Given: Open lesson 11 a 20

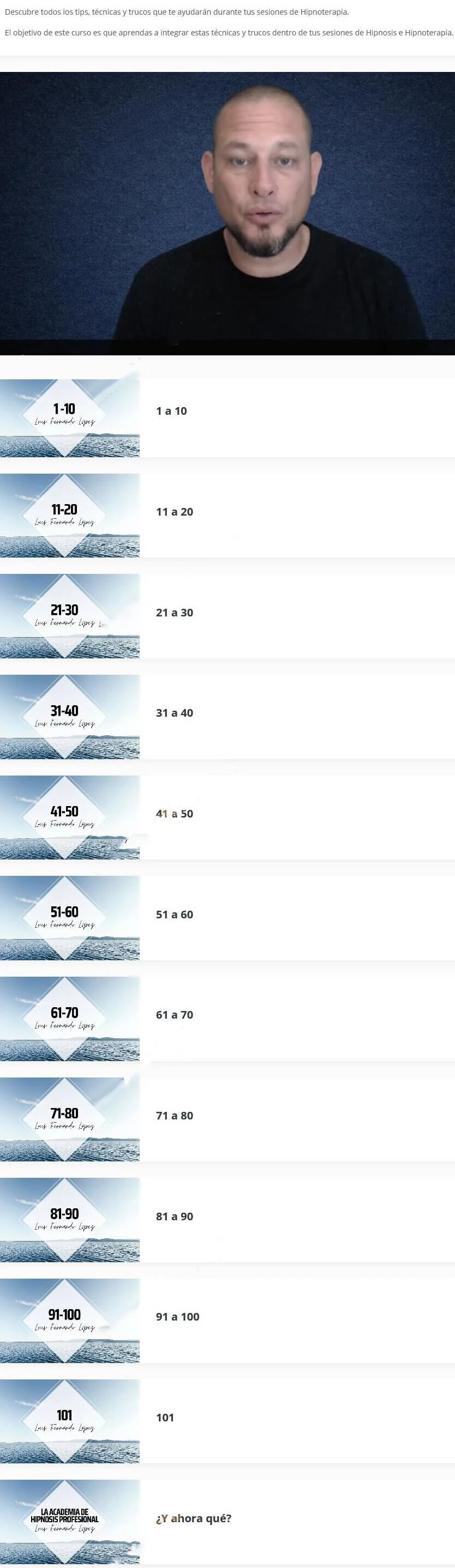Looking at the screenshot, I should click(x=174, y=512).
